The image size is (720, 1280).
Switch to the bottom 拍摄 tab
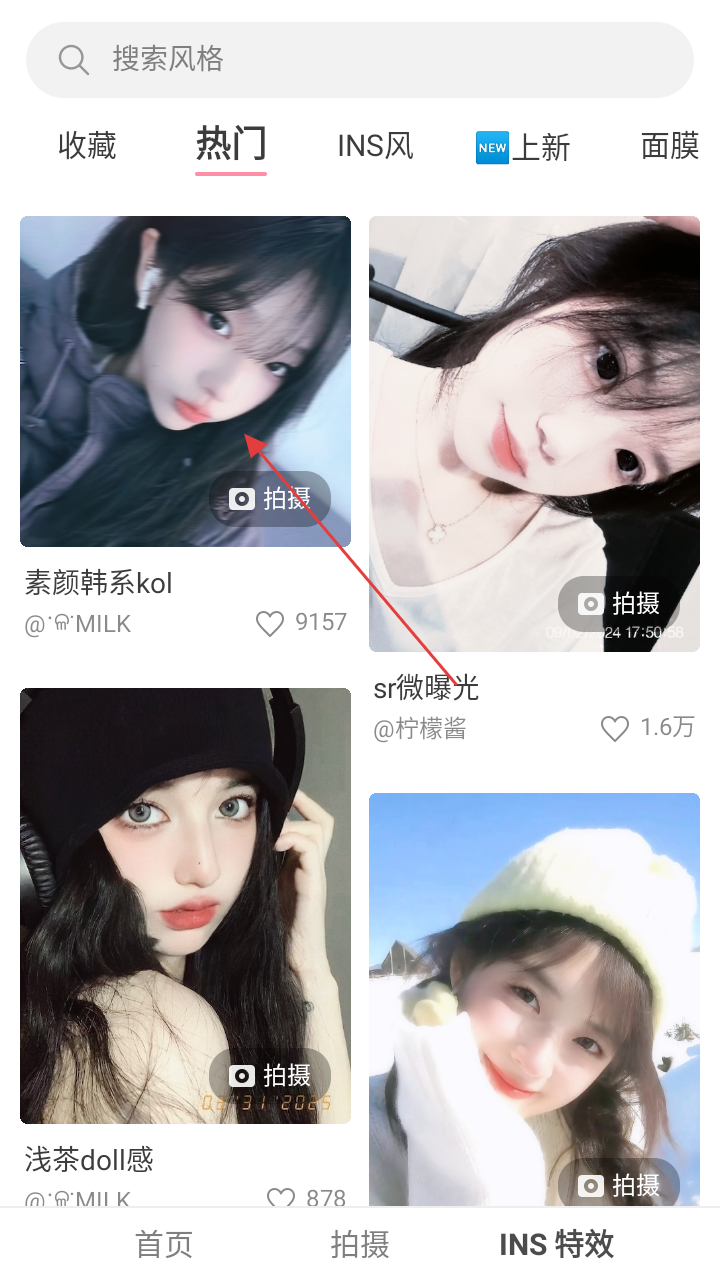coord(360,1245)
